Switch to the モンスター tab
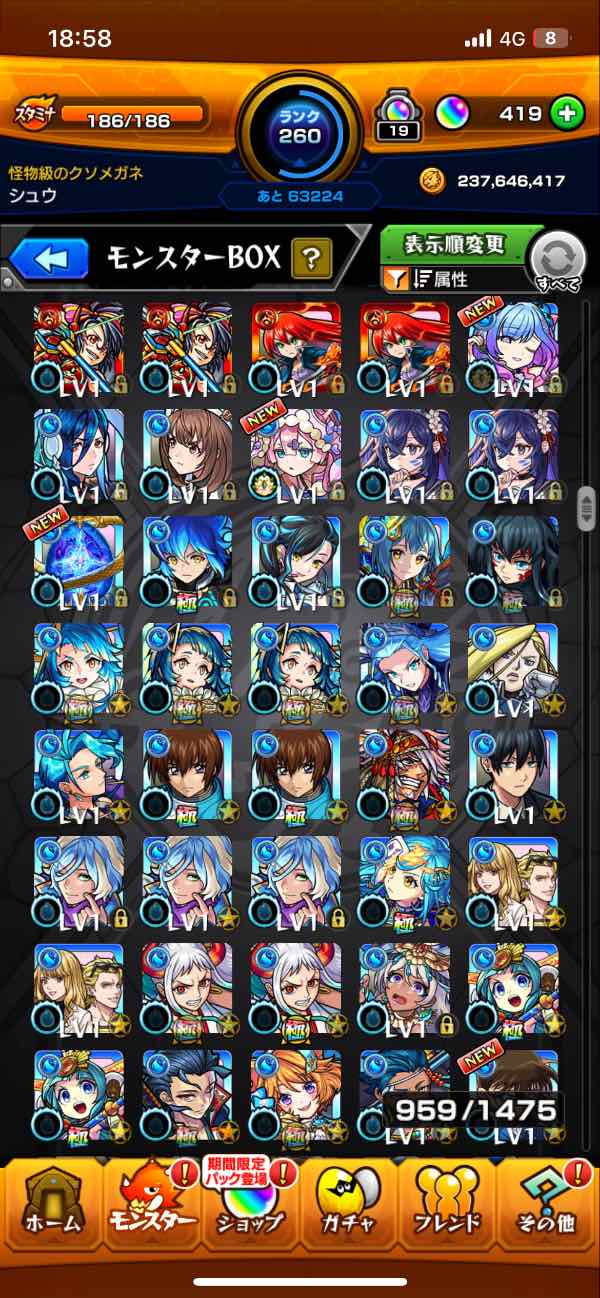 pyautogui.click(x=150, y=1205)
